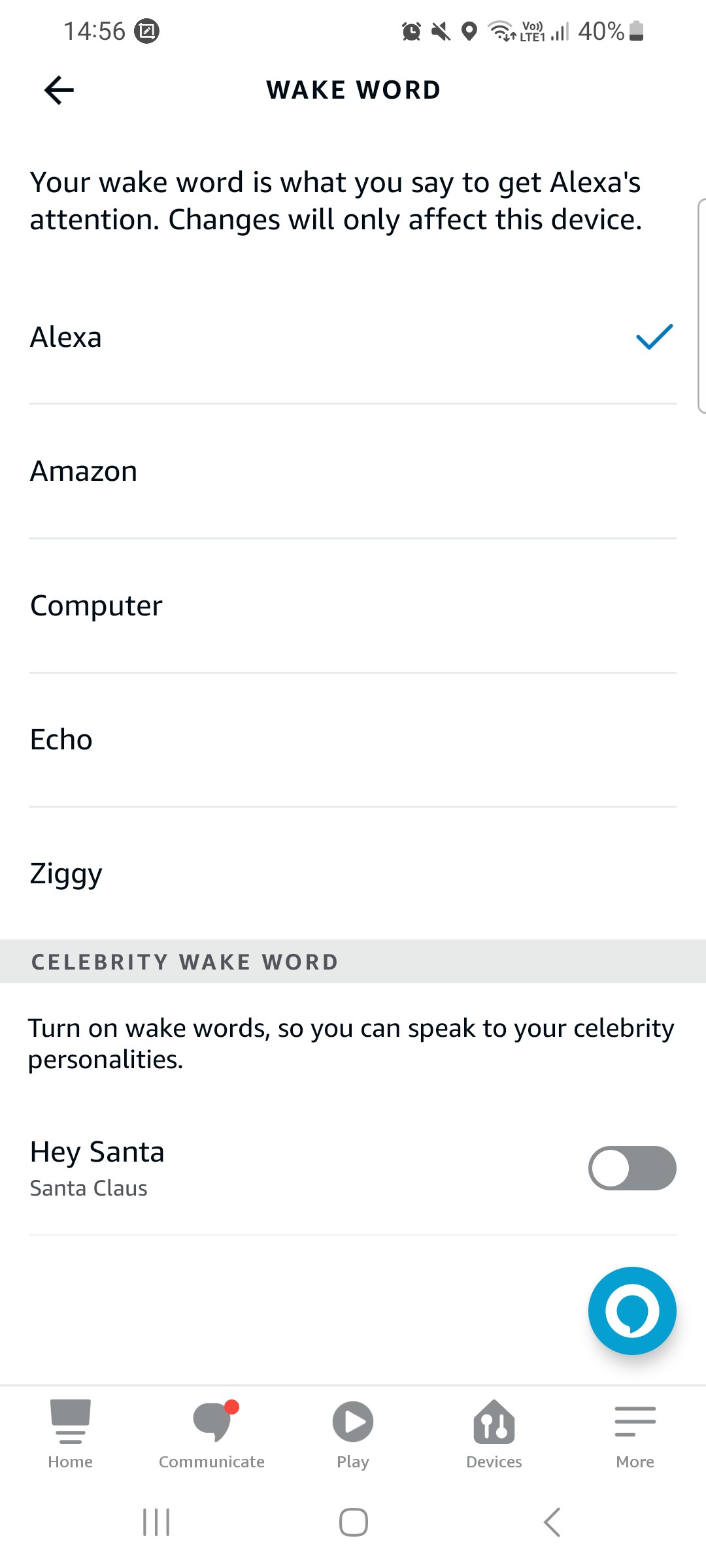Screen dimensions: 706x1568
Task: Pick Computer as the wake word
Action: [x=353, y=606]
